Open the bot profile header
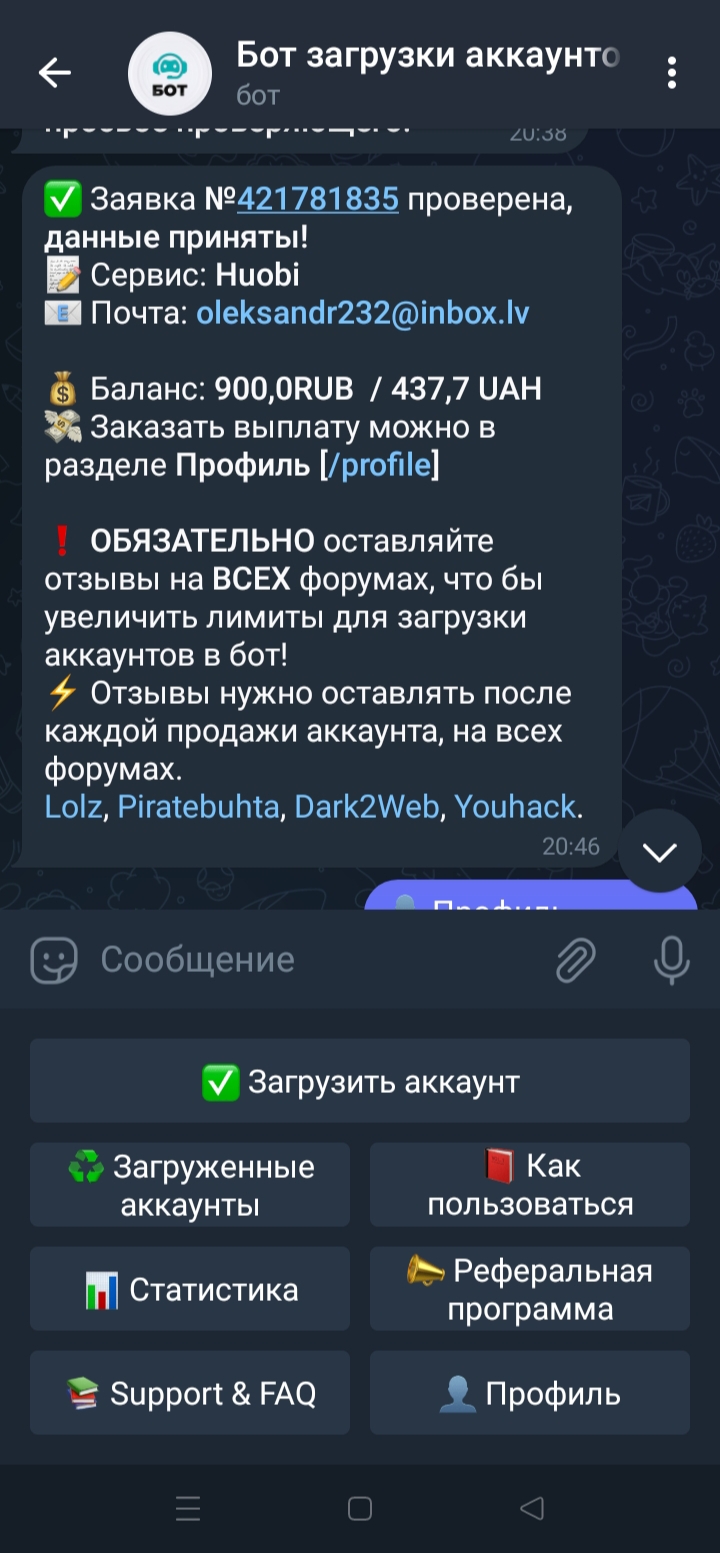The image size is (720, 1553). [x=400, y=73]
